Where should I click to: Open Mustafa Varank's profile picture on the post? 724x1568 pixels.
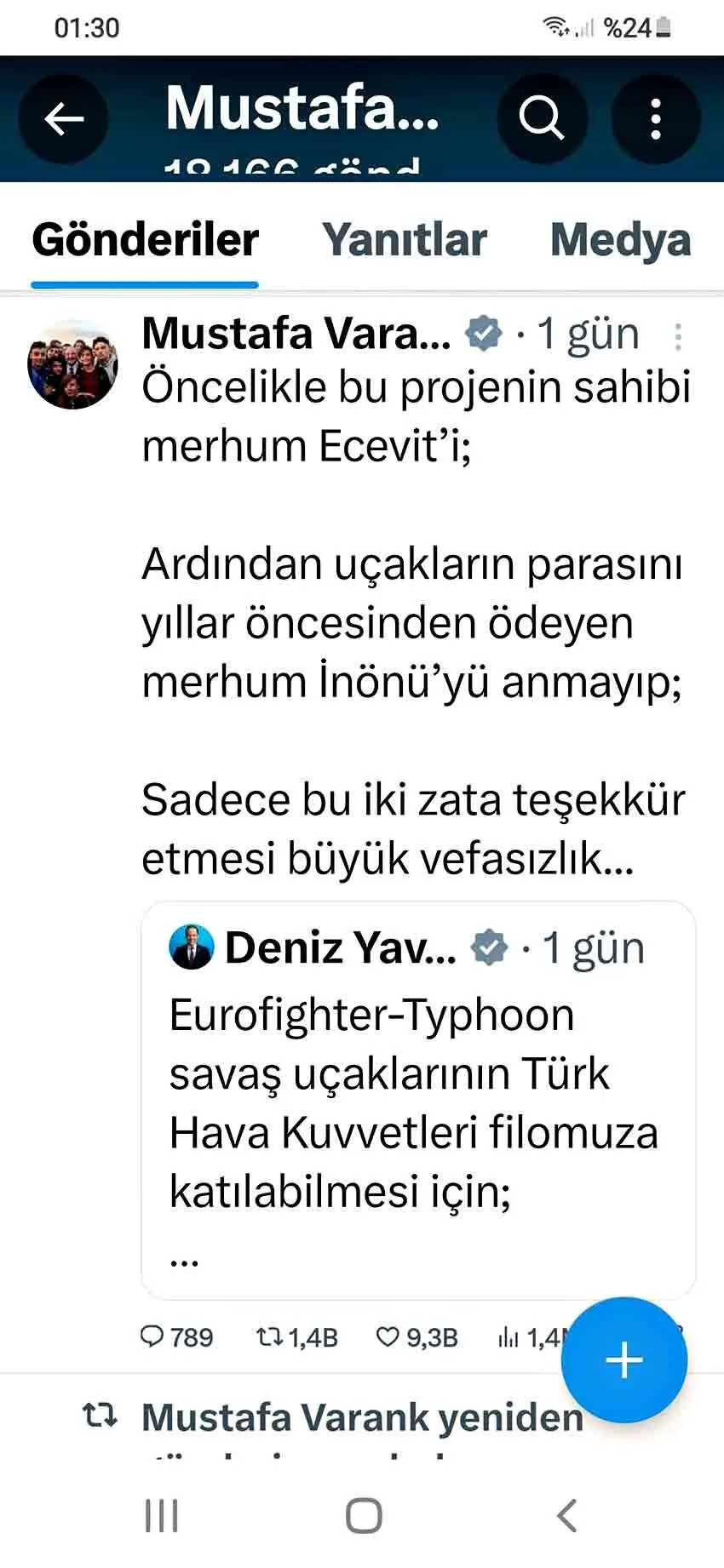pos(72,365)
